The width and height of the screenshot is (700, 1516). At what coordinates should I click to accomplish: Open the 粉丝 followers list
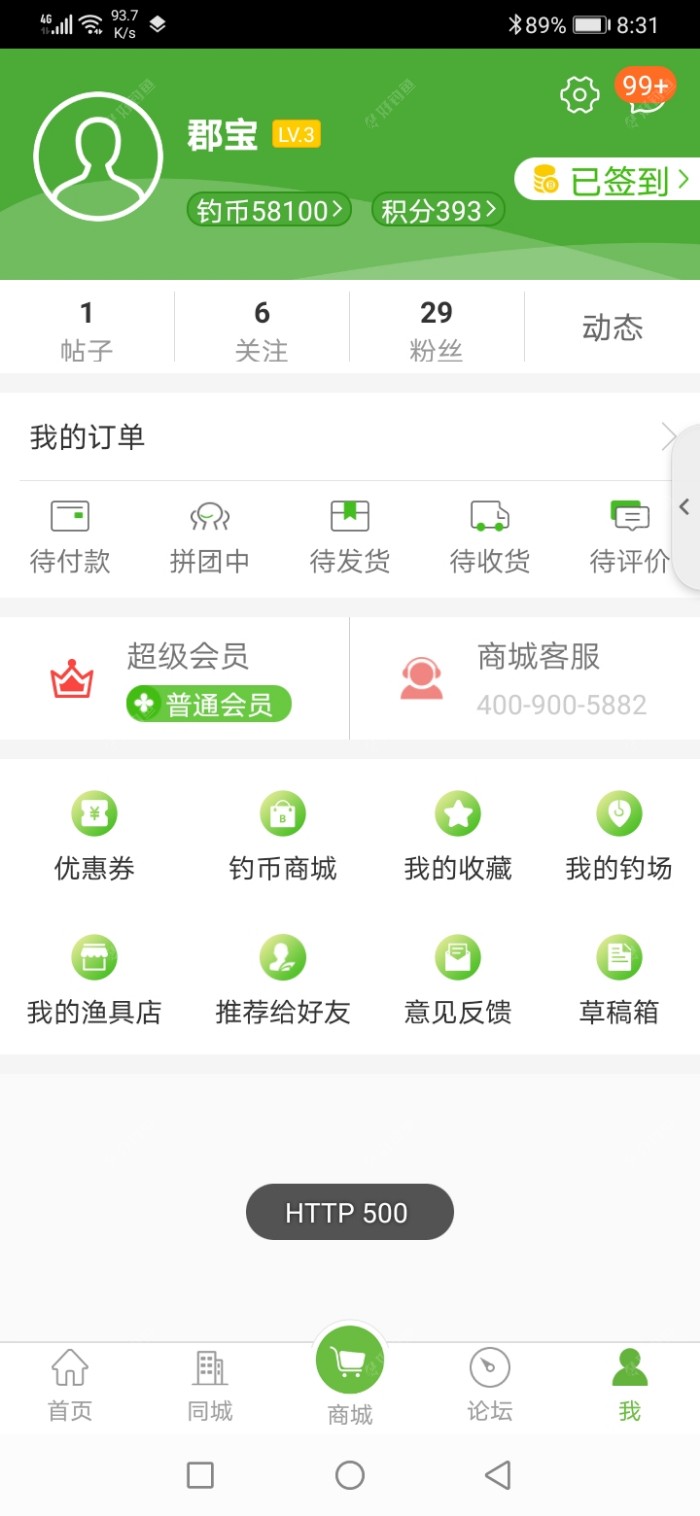(x=436, y=328)
